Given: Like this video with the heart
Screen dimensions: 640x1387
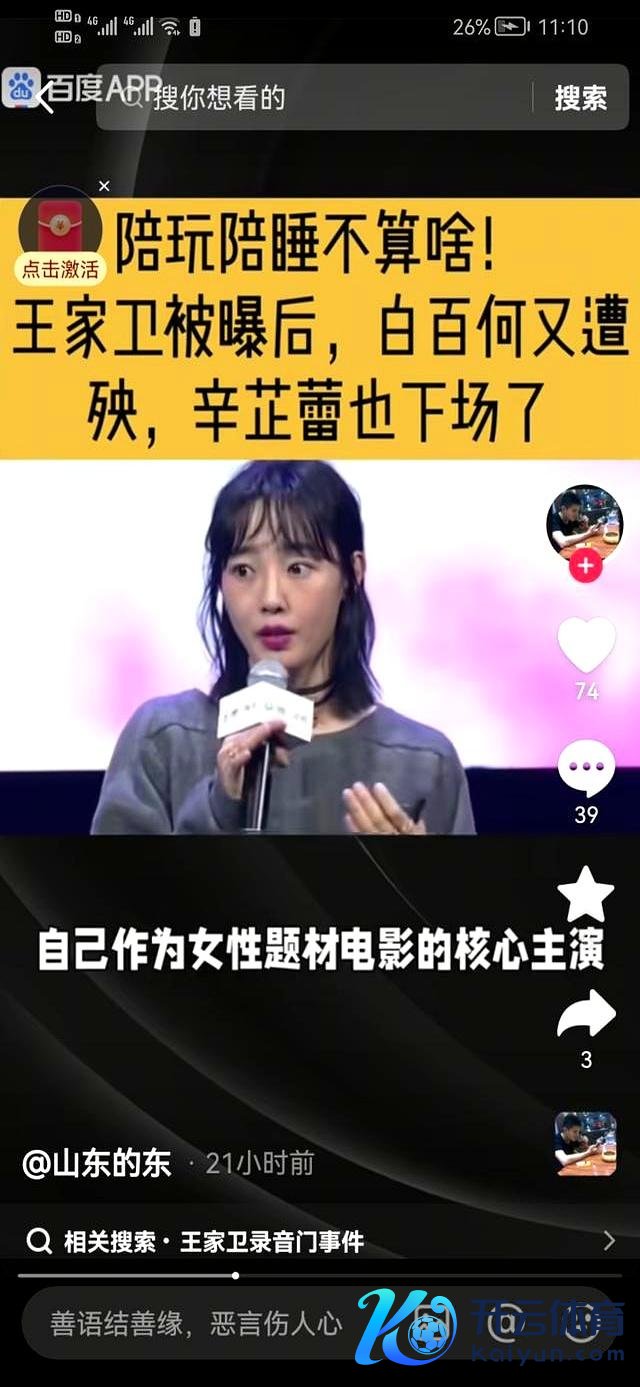Looking at the screenshot, I should [586, 645].
